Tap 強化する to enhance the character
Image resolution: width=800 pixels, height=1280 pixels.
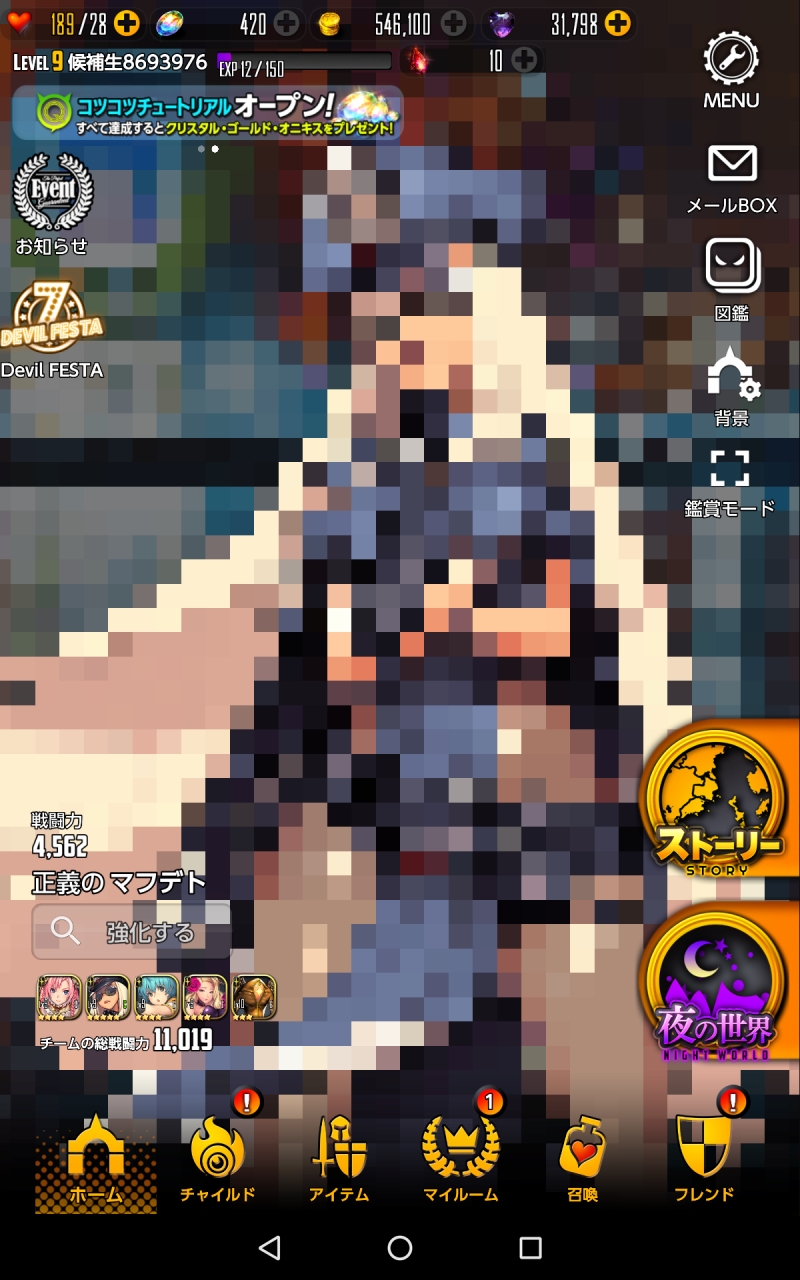click(132, 932)
